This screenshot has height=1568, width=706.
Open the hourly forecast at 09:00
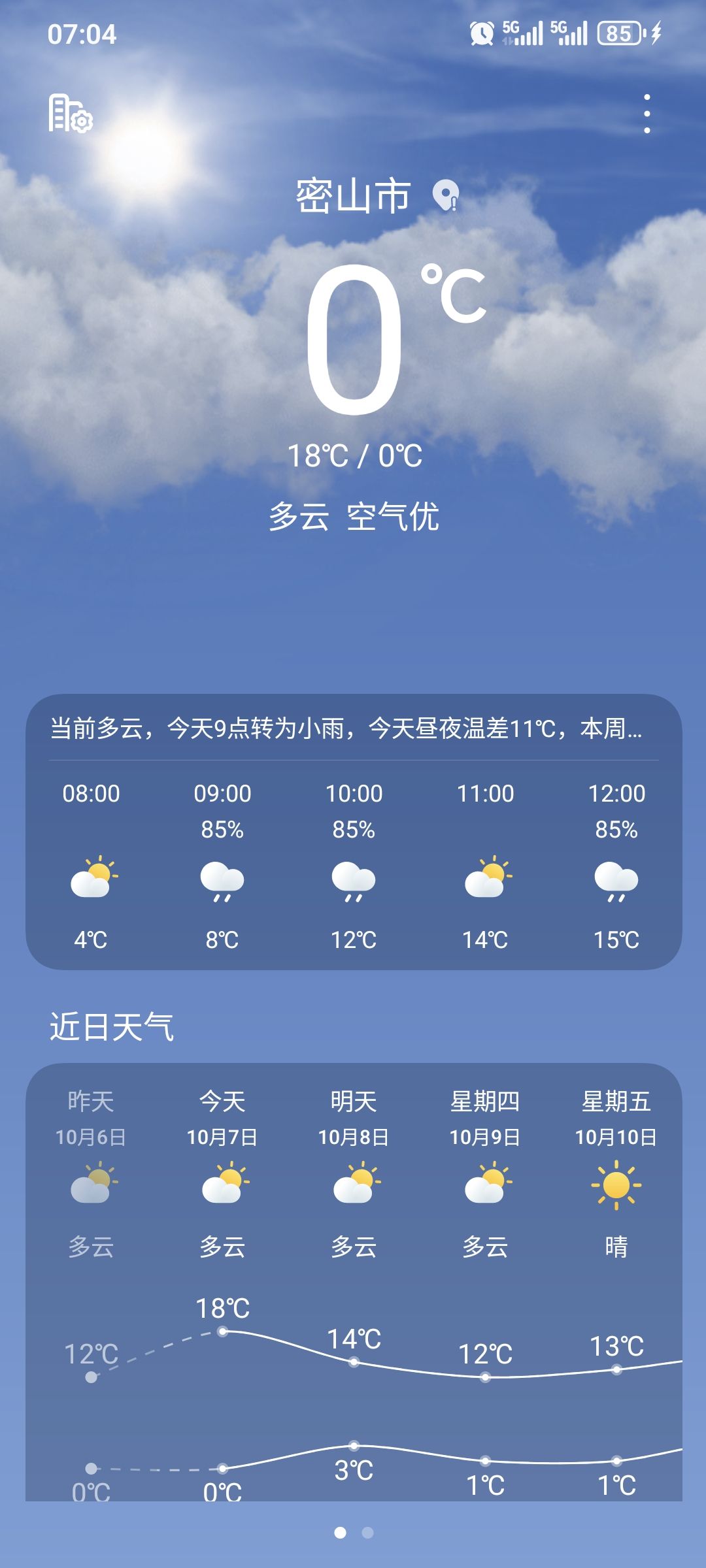[222, 866]
